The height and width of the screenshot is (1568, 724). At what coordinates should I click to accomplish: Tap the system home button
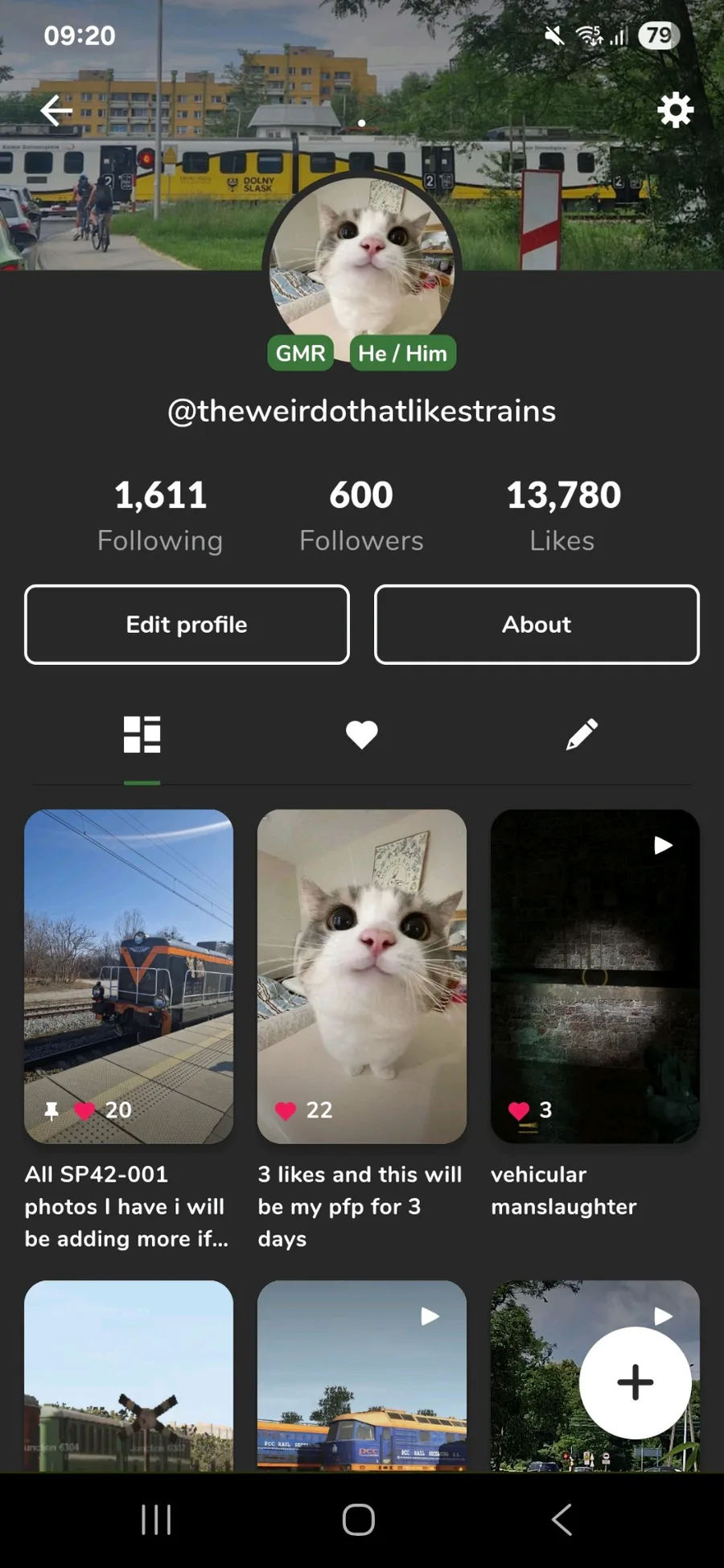[359, 1520]
